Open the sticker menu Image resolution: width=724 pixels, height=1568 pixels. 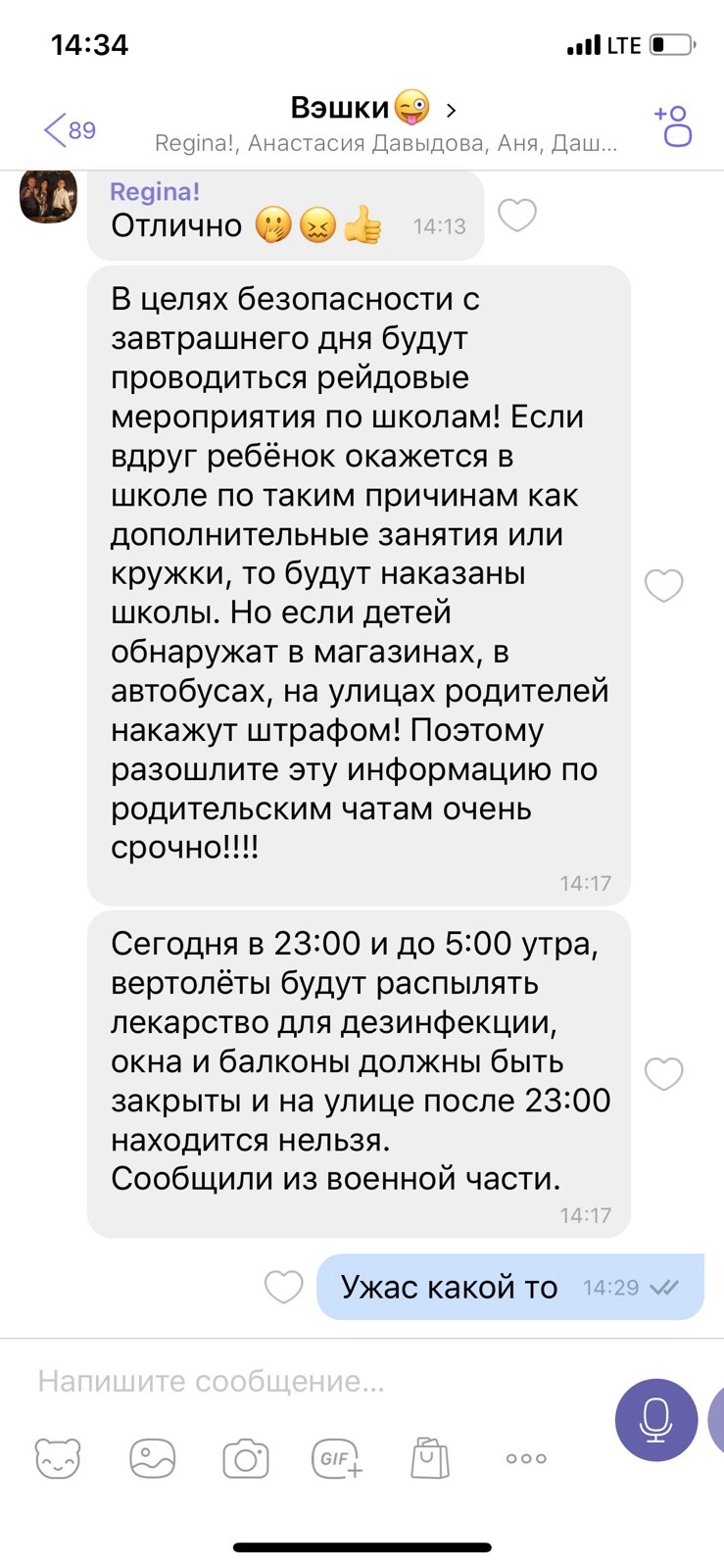[58, 1458]
